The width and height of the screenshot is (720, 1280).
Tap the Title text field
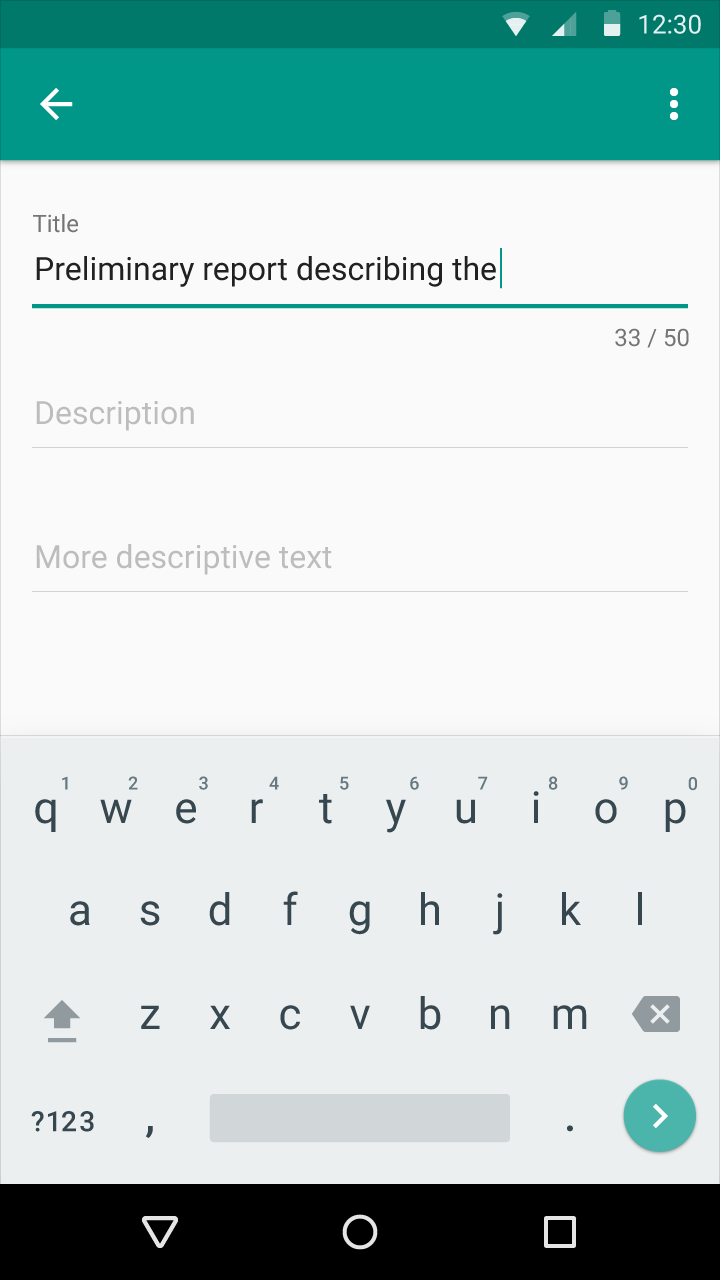[360, 270]
